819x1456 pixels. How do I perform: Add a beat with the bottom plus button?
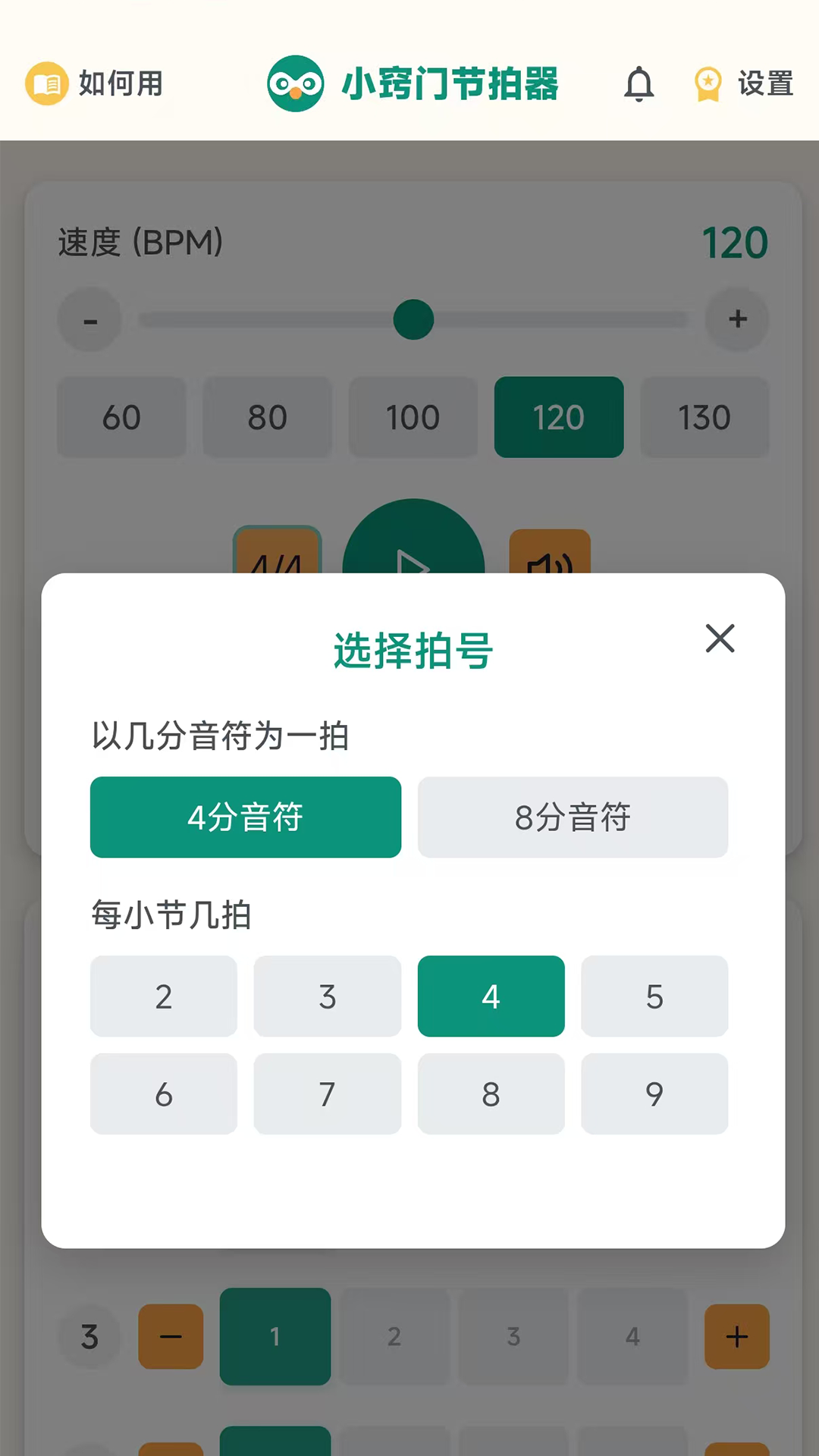click(x=736, y=1337)
